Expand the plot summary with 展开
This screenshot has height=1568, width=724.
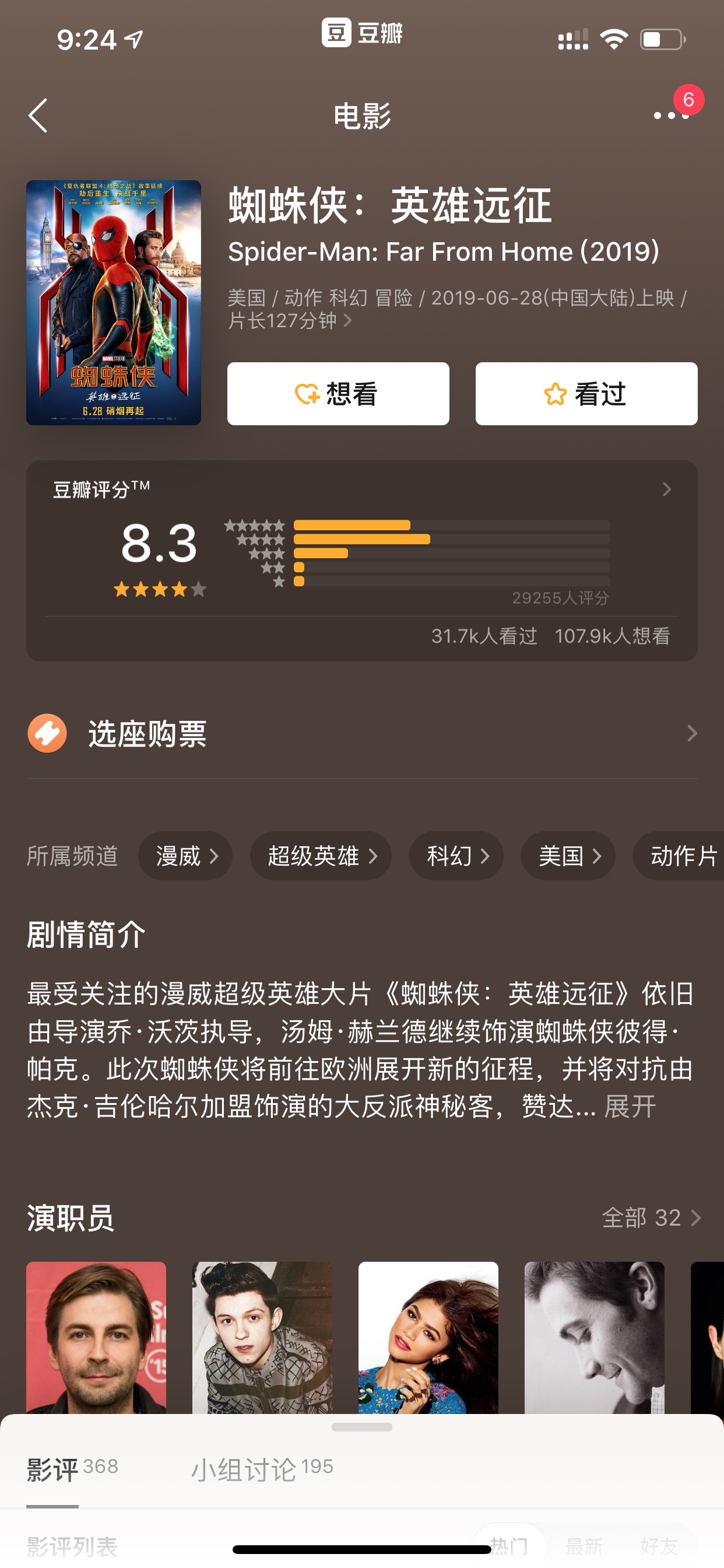[x=630, y=1106]
